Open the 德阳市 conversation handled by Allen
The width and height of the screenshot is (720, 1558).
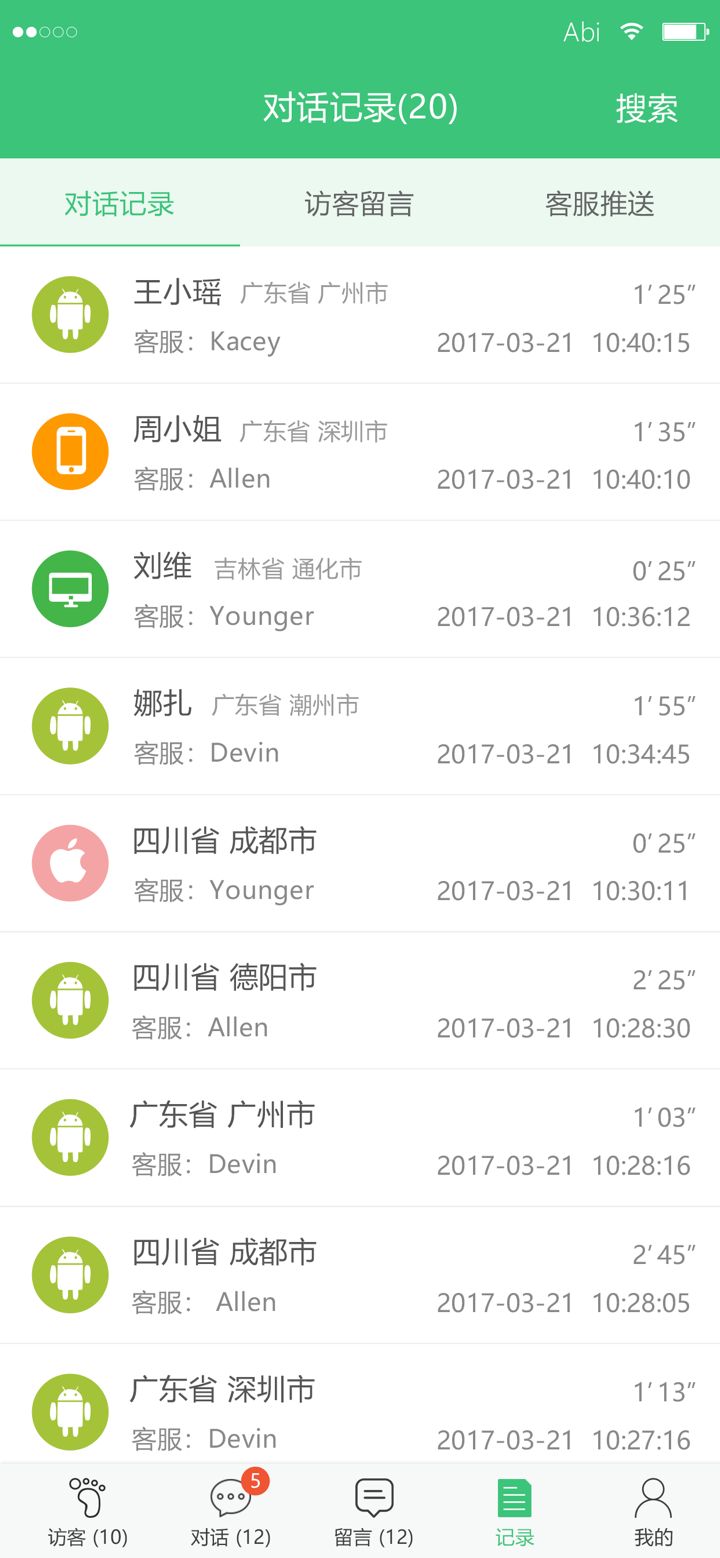pos(360,1000)
